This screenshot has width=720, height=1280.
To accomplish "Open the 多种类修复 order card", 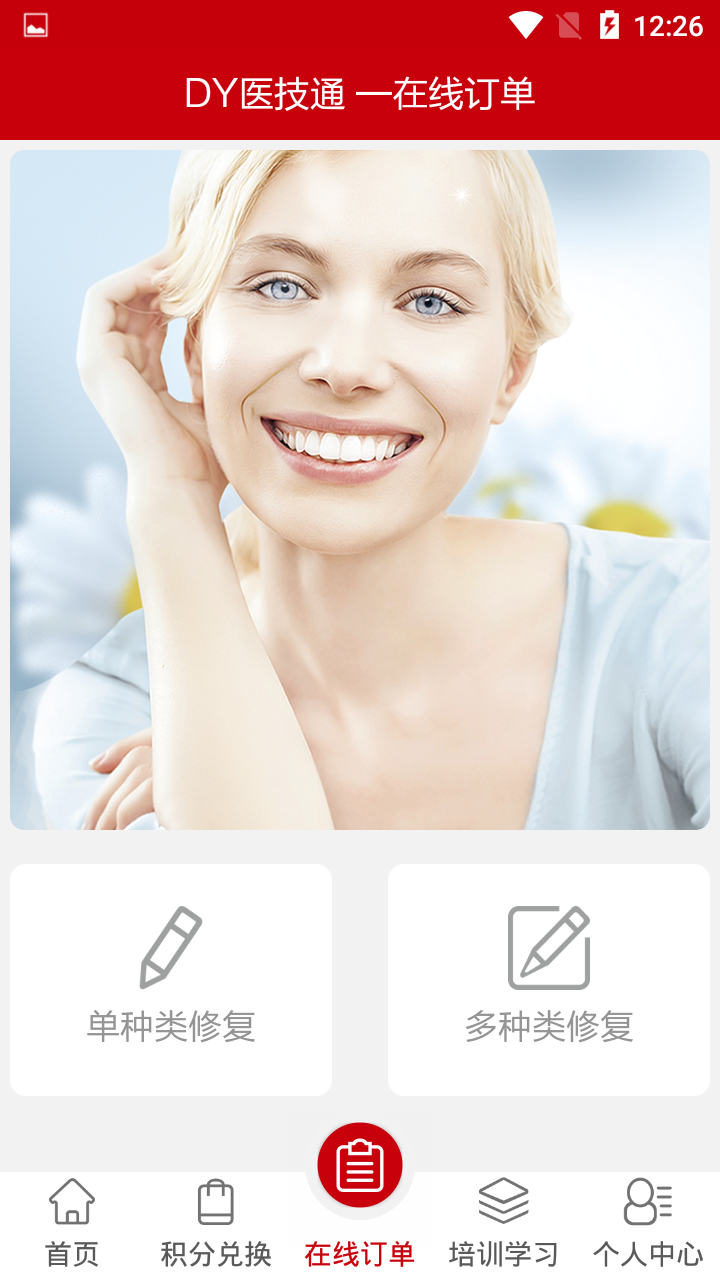I will (549, 979).
